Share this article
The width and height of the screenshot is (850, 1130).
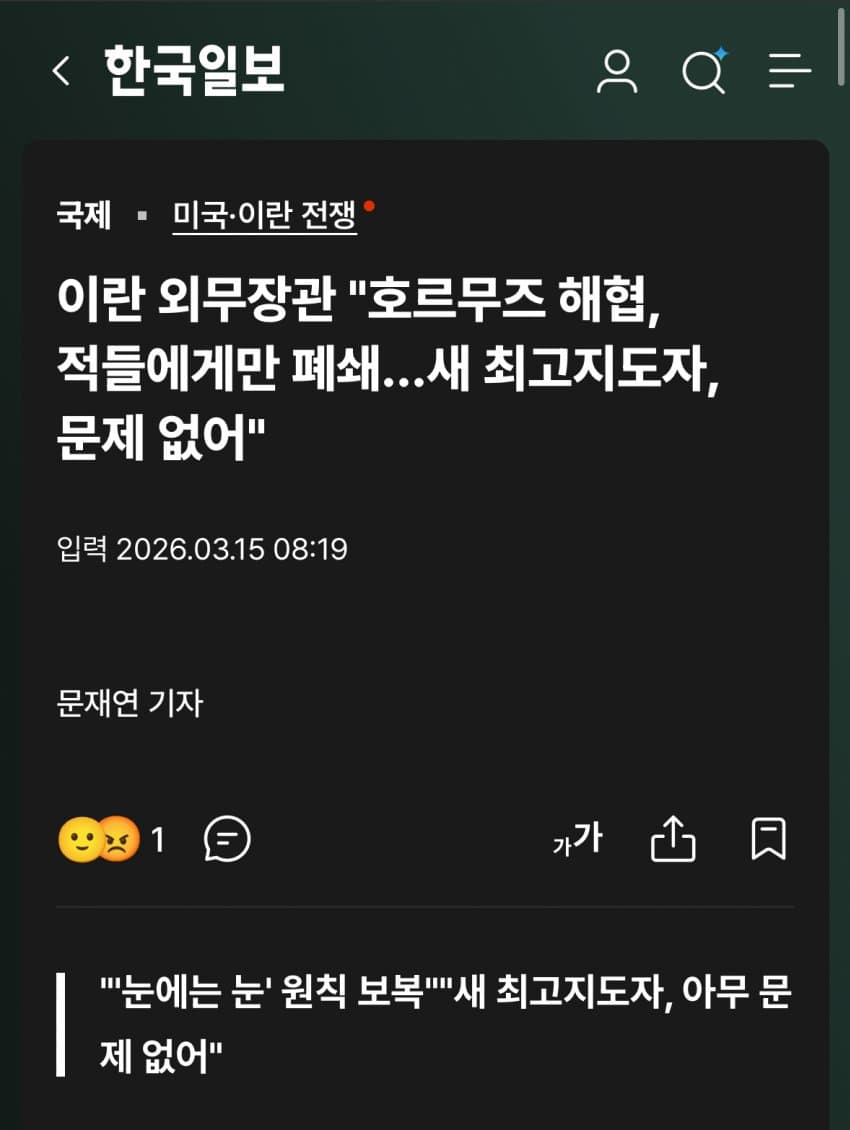coord(673,840)
